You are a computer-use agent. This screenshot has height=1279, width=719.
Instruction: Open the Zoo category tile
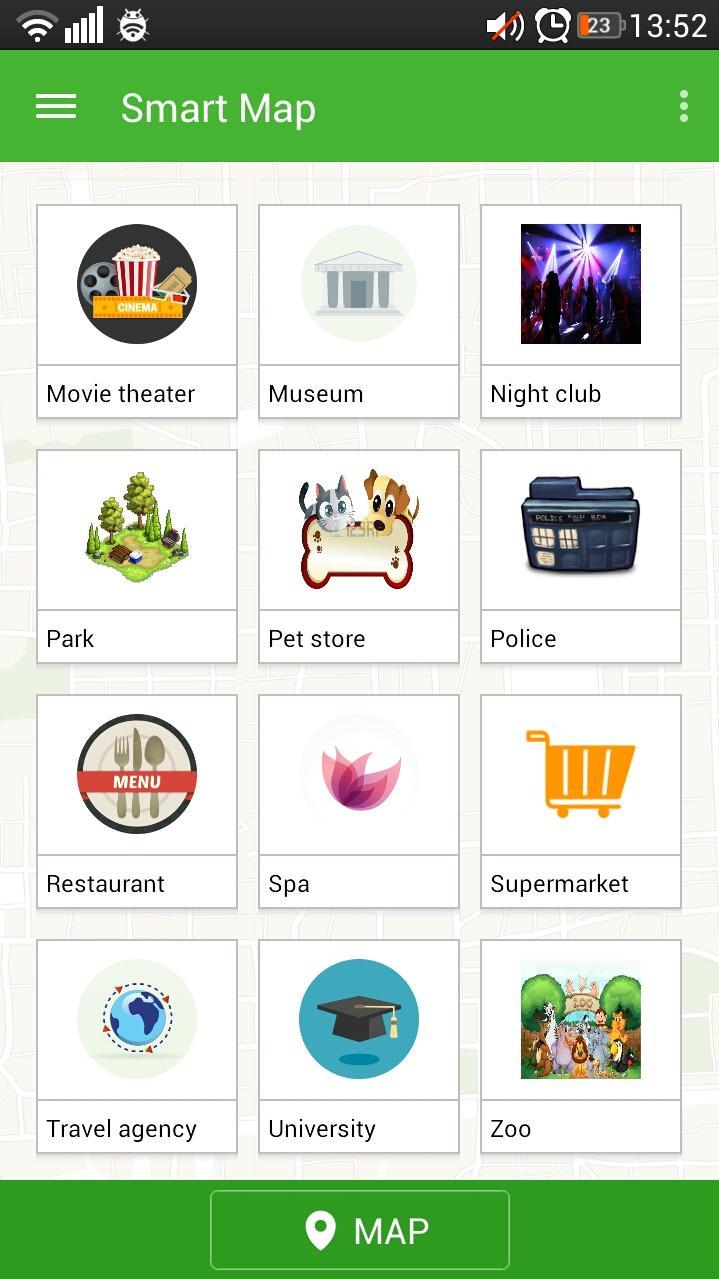point(581,1046)
